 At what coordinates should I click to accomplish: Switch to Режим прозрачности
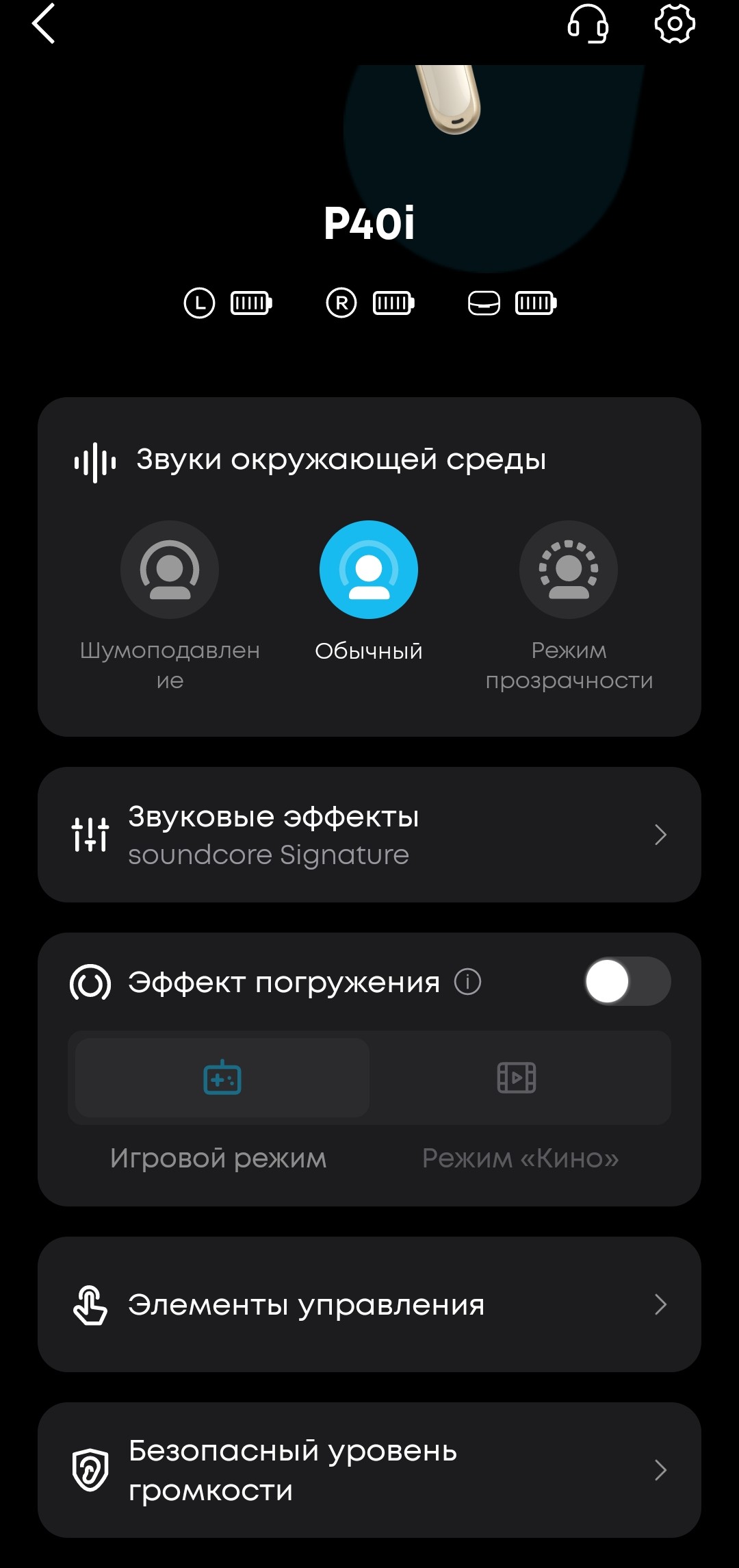[569, 570]
